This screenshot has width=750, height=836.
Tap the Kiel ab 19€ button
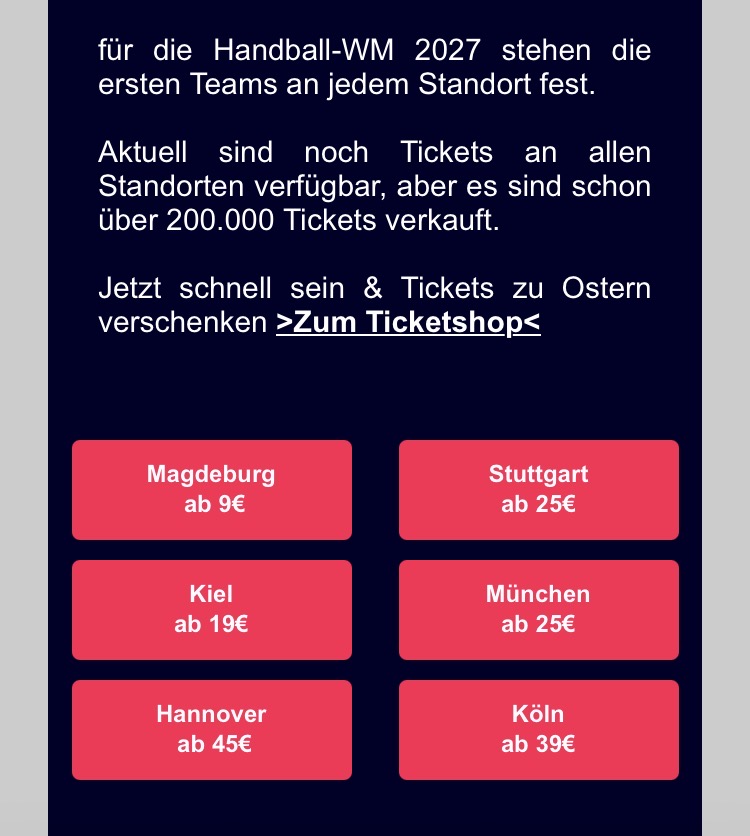212,609
